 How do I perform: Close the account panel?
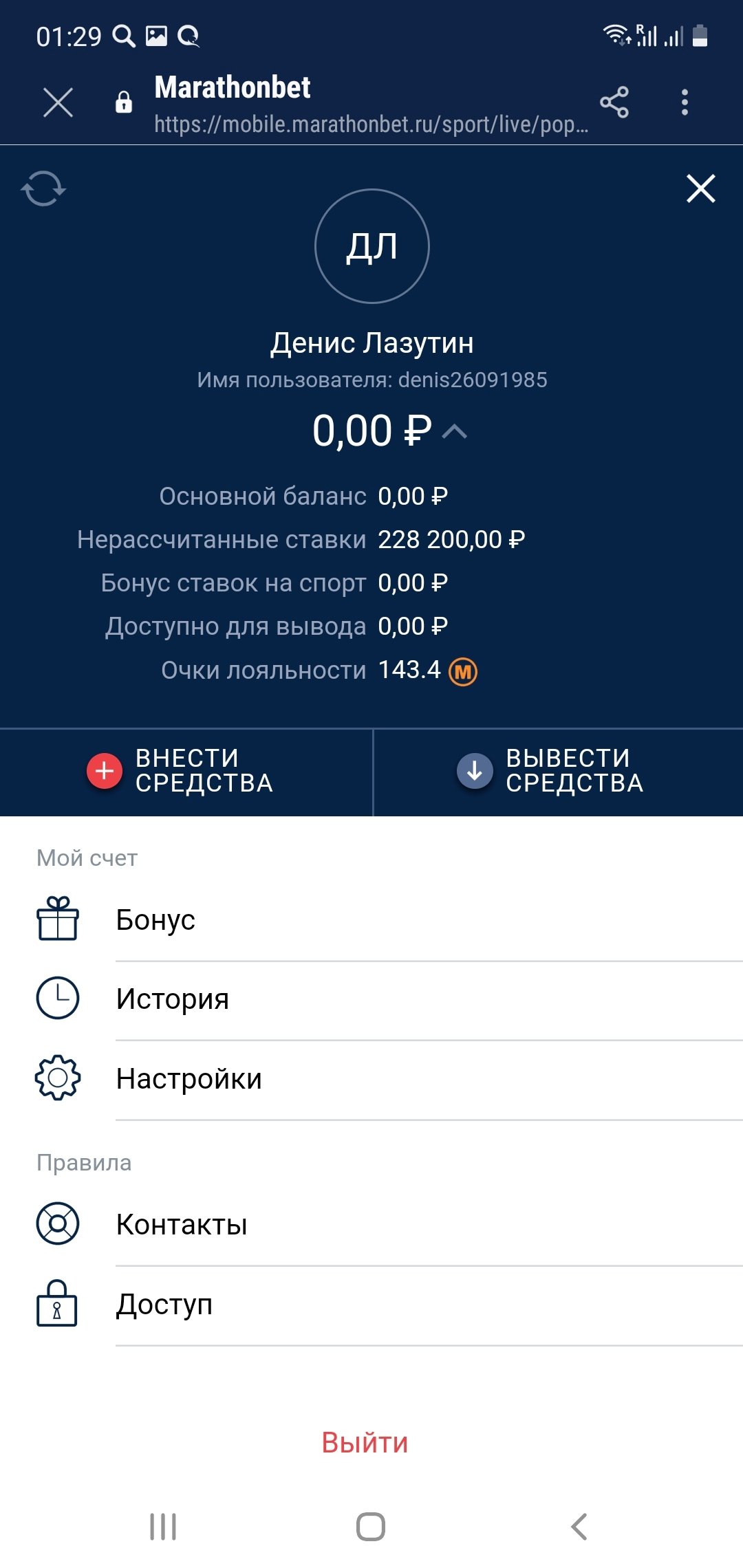[x=700, y=188]
